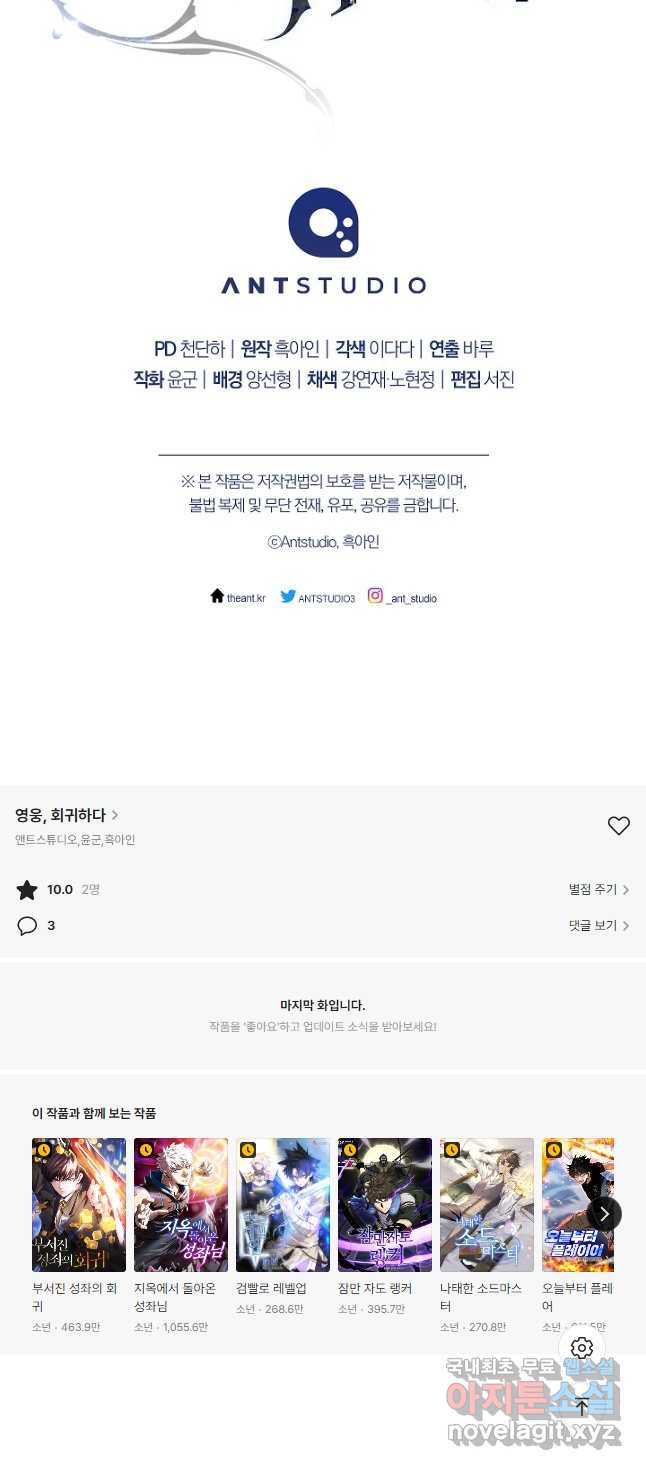646x1470 pixels.
Task: Open the viewer settings gear
Action: [x=582, y=1348]
